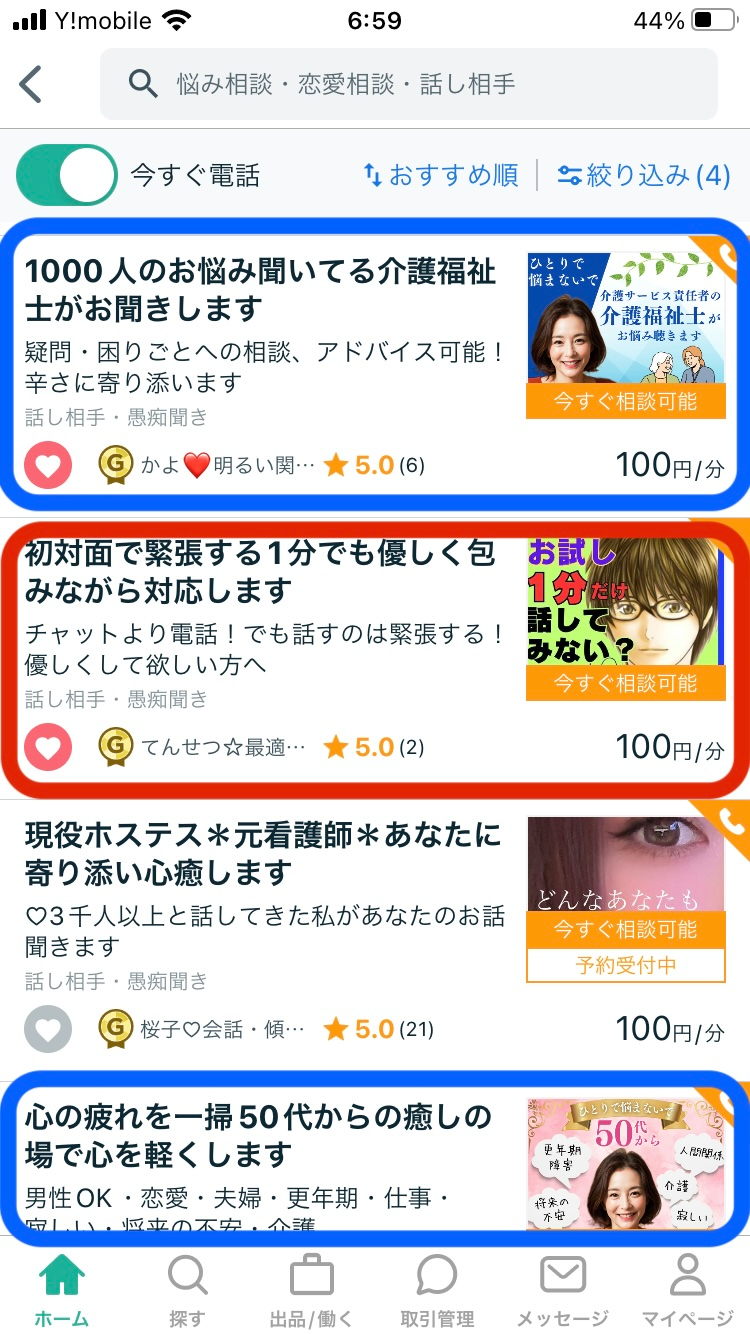The height and width of the screenshot is (1334, 750).
Task: Open the おすすめ順 sort options
Action: click(x=441, y=176)
